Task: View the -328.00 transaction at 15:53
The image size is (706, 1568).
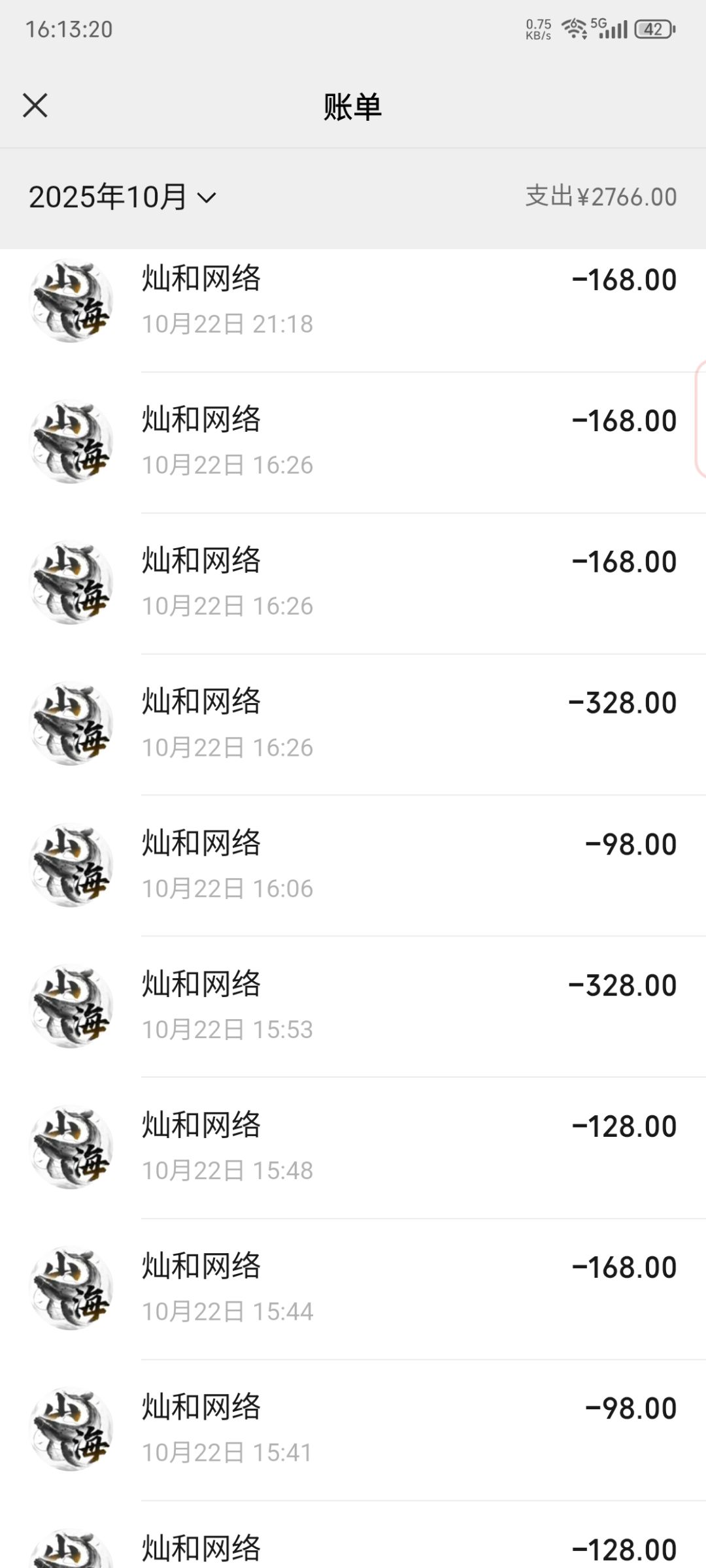Action: [x=353, y=1006]
